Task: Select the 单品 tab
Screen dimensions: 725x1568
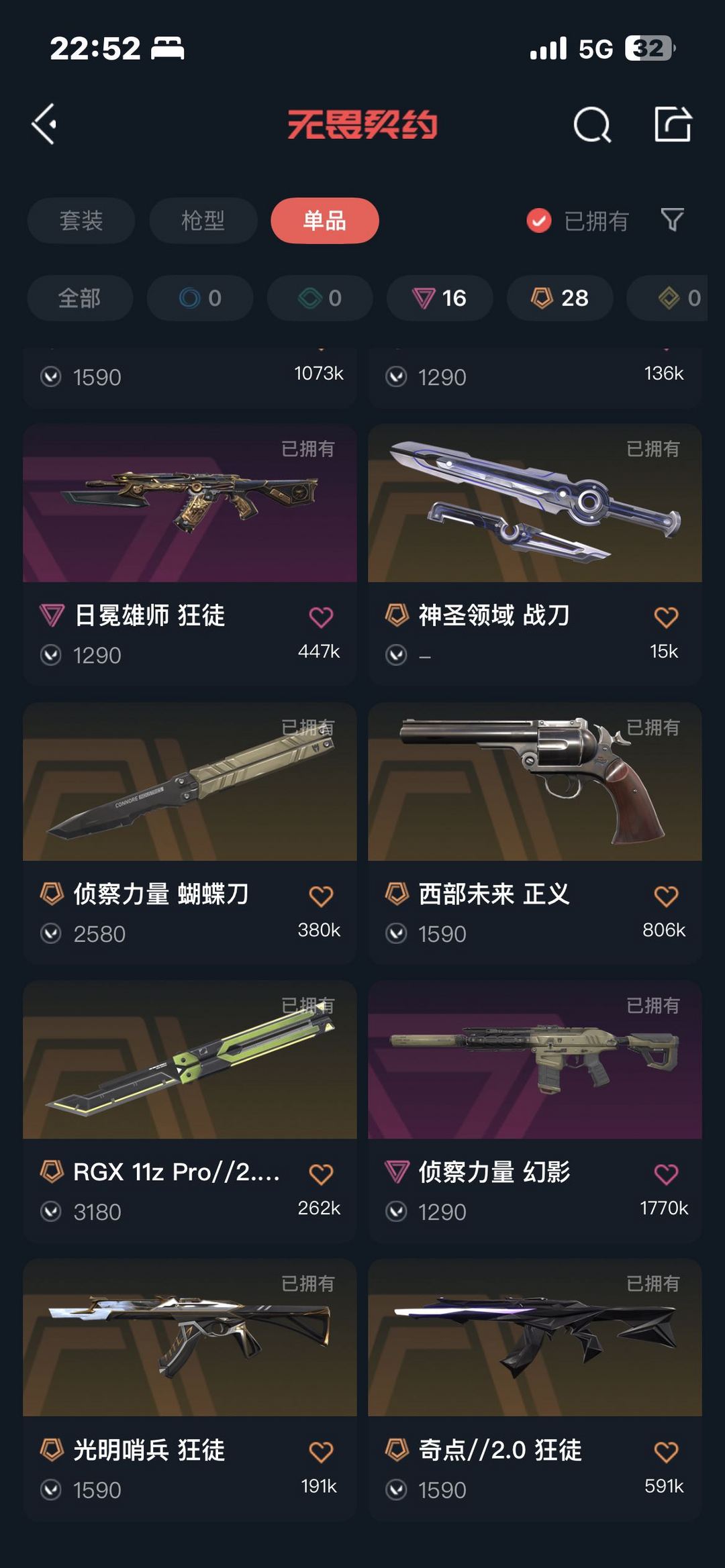Action: tap(324, 221)
